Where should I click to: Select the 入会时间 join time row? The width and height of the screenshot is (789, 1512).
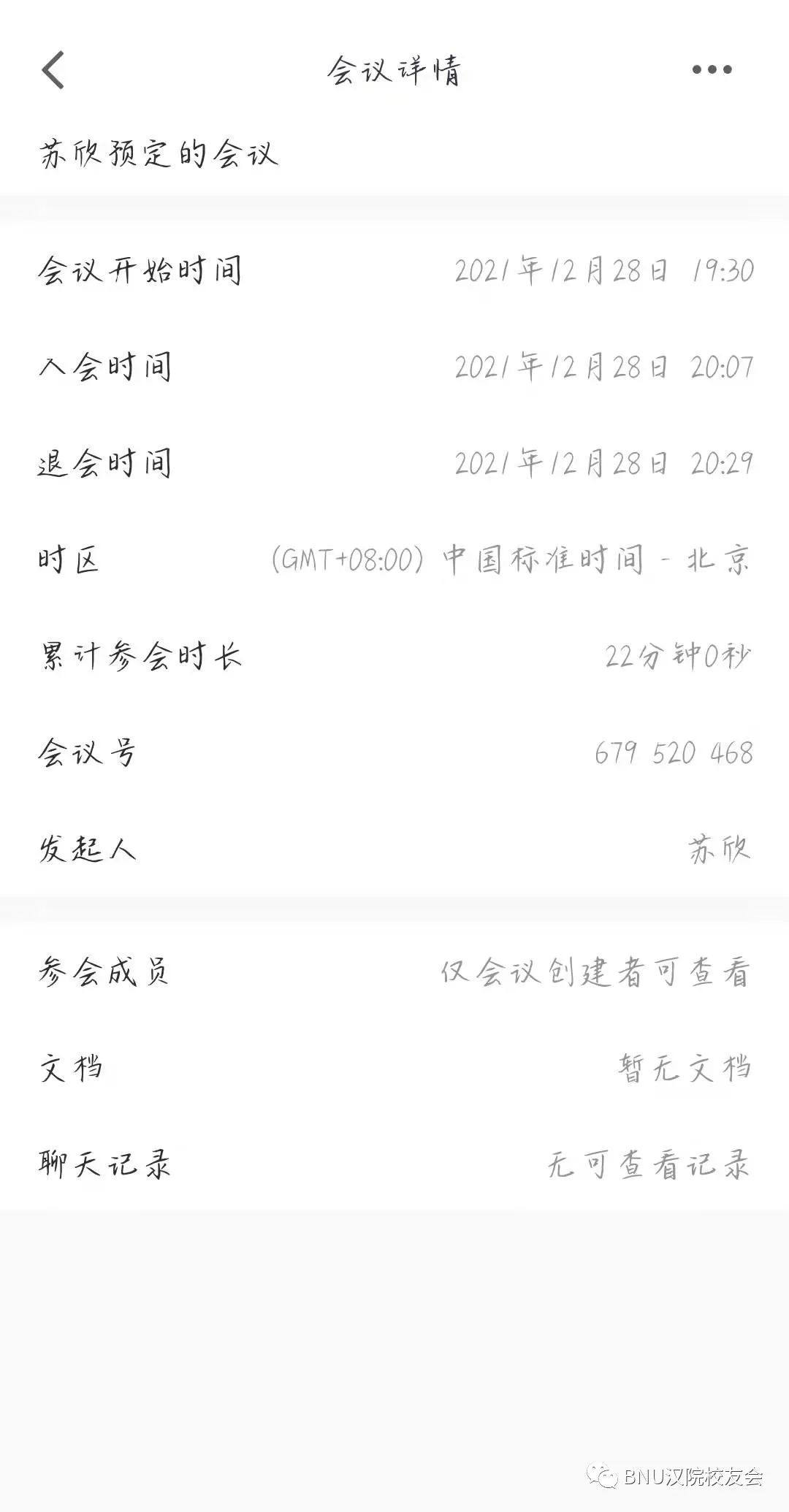[394, 365]
